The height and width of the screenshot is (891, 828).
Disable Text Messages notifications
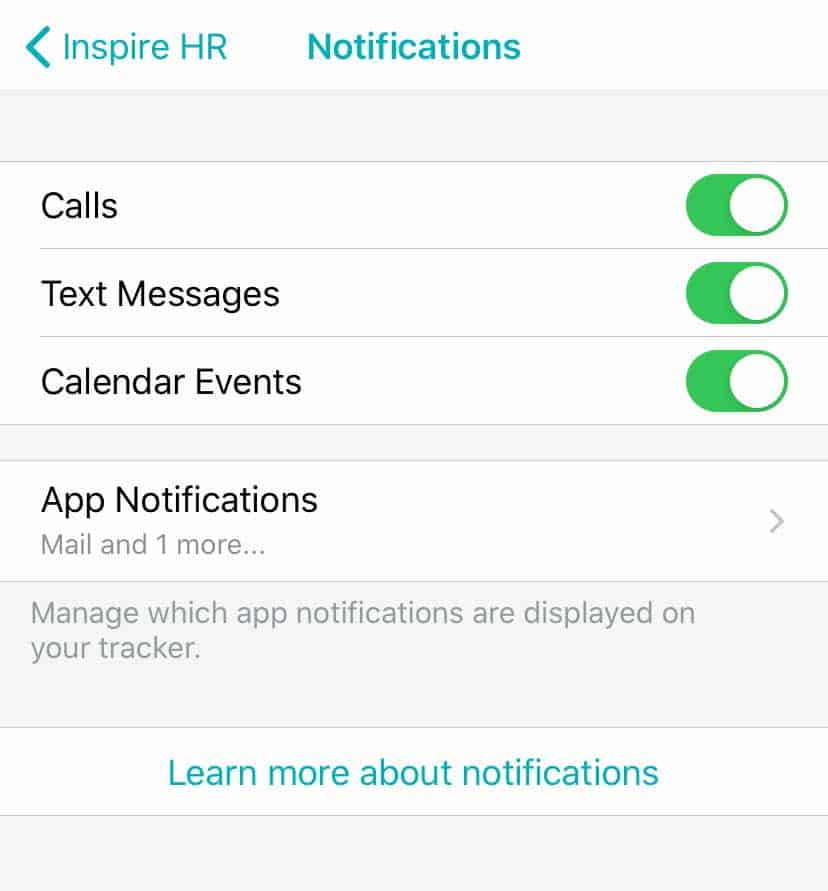[x=736, y=293]
